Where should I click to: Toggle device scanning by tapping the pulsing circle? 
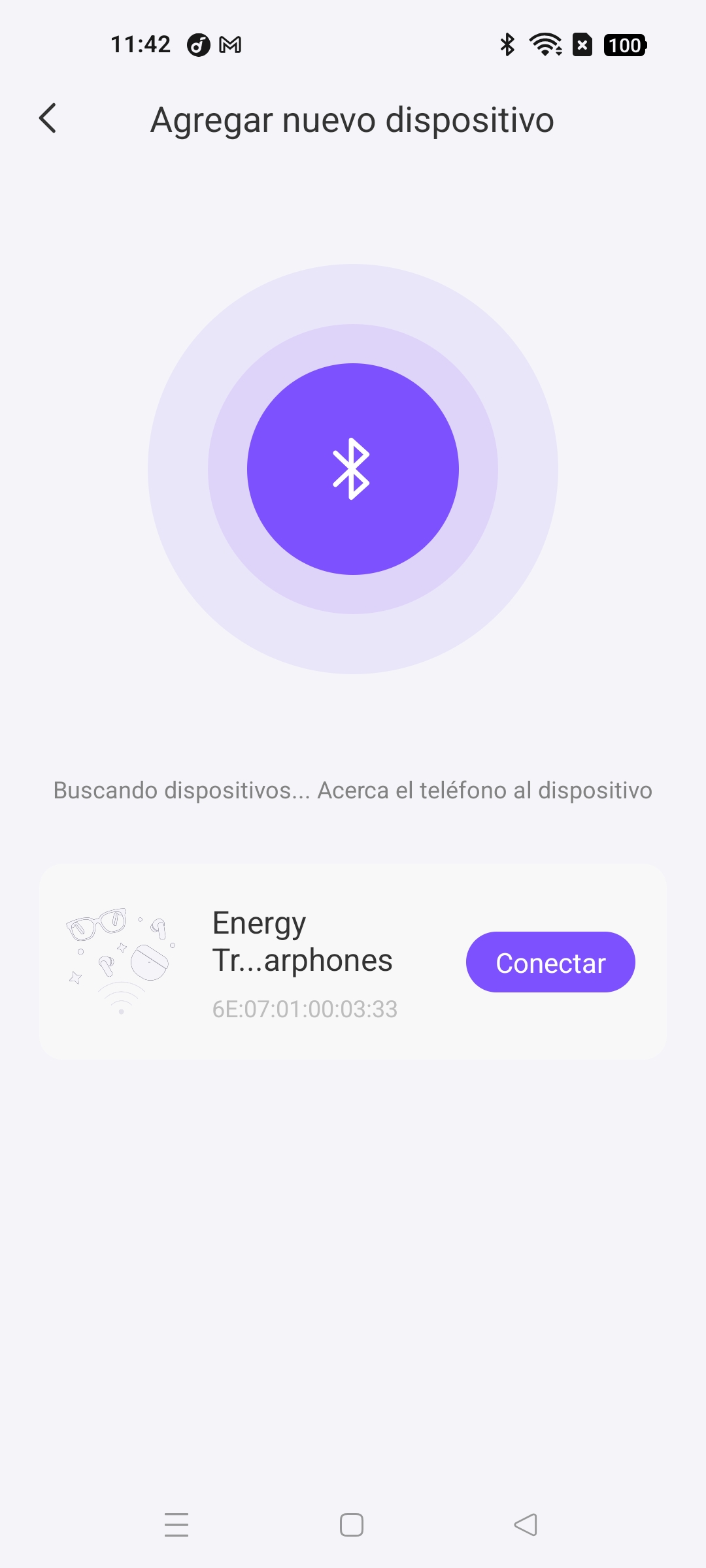352,469
